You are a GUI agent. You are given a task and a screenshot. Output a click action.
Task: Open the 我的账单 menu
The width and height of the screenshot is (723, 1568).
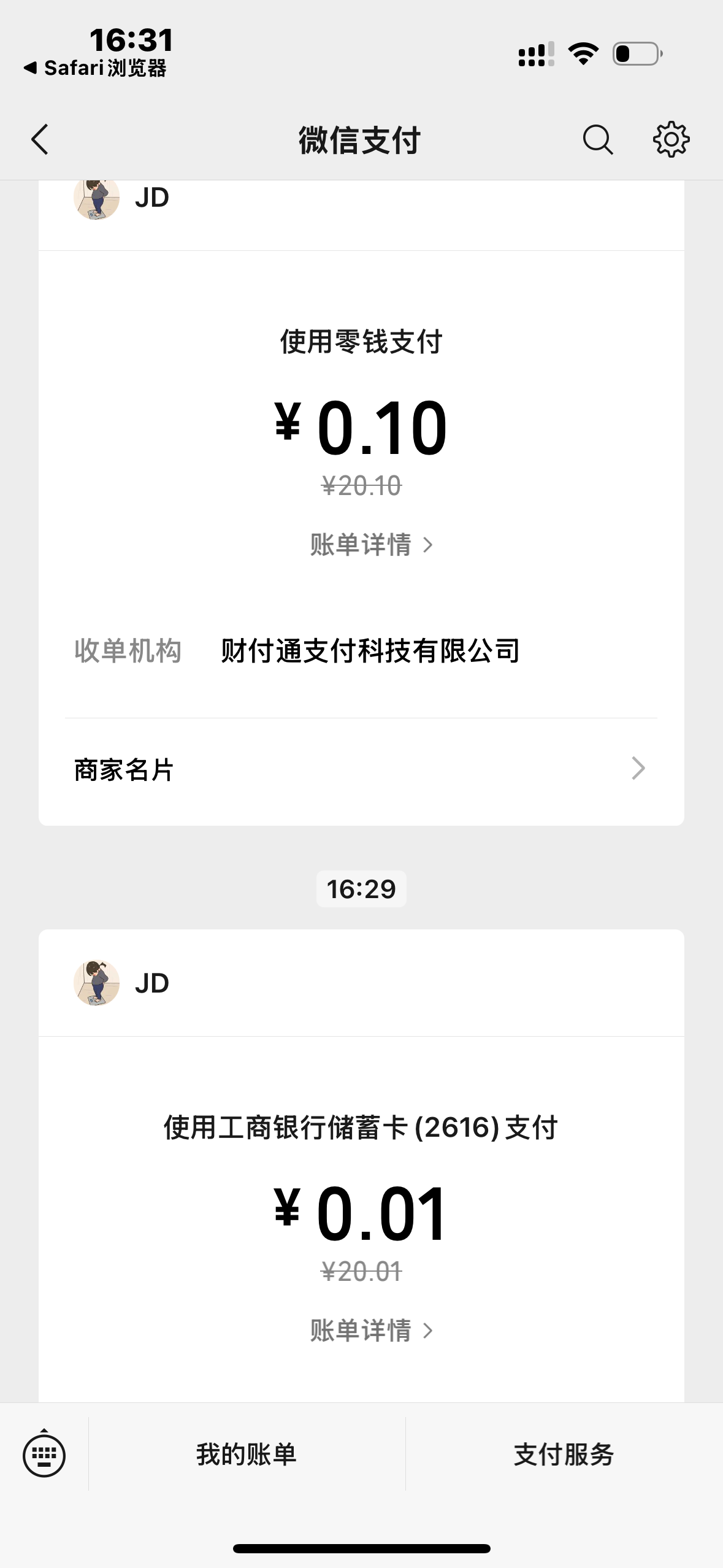click(247, 1455)
